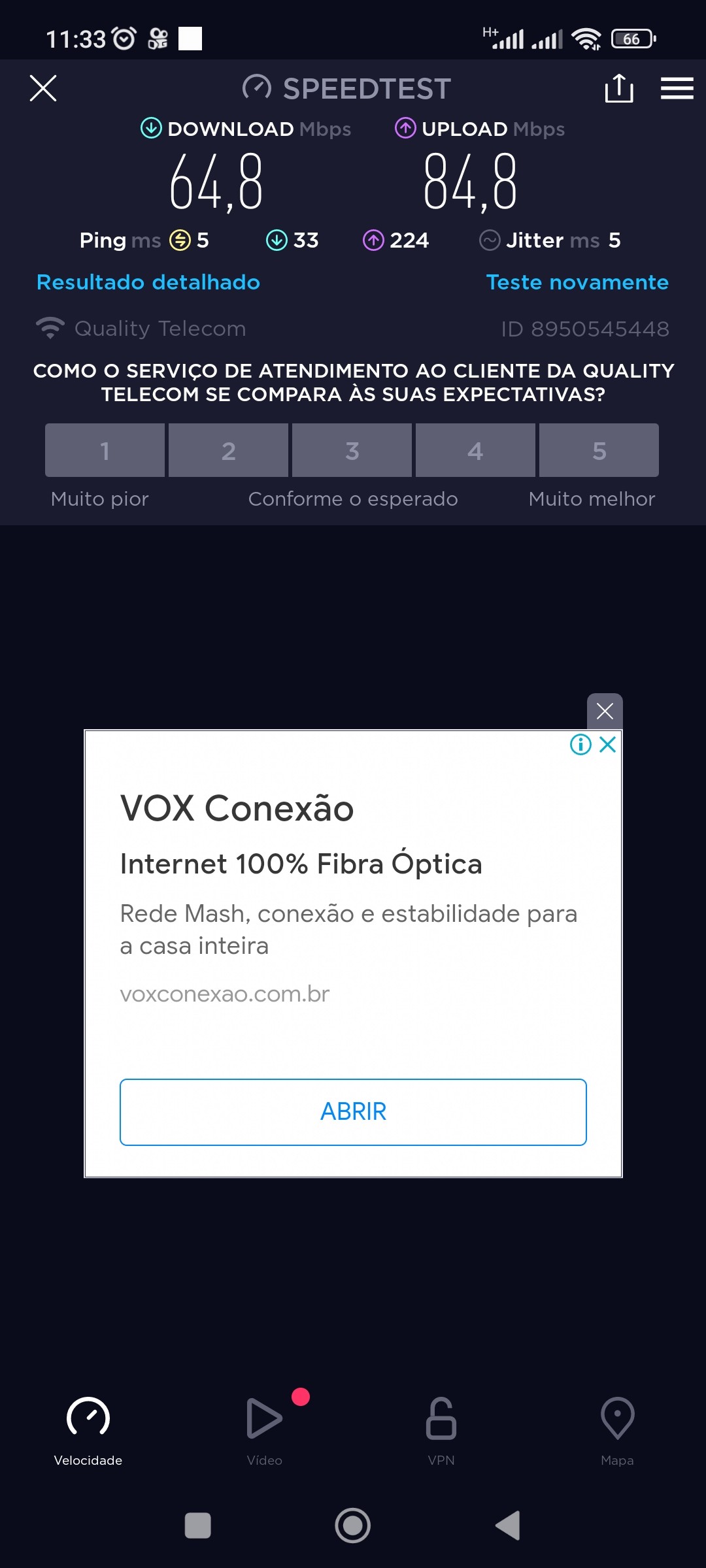706x1568 pixels.
Task: Tap ABRIR on the VOX Conexão ad
Action: [x=353, y=1112]
